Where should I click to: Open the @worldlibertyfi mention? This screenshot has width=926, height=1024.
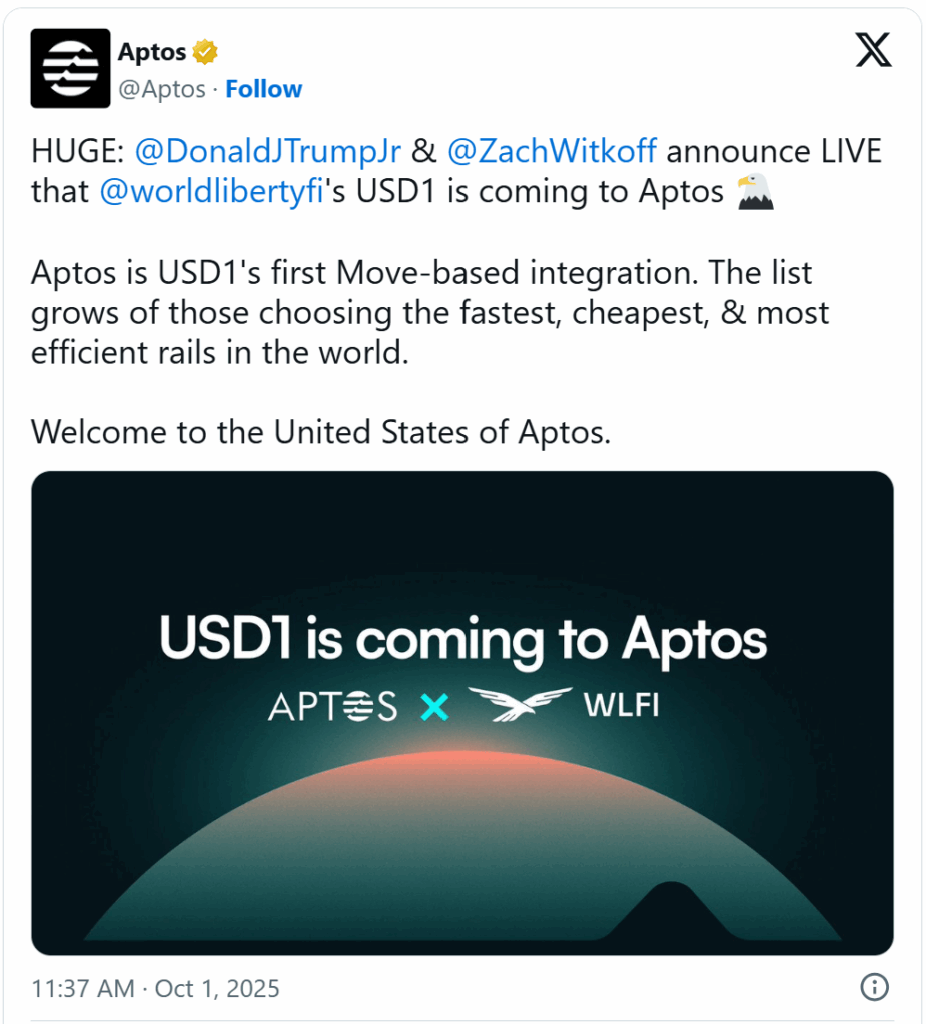[x=211, y=191]
